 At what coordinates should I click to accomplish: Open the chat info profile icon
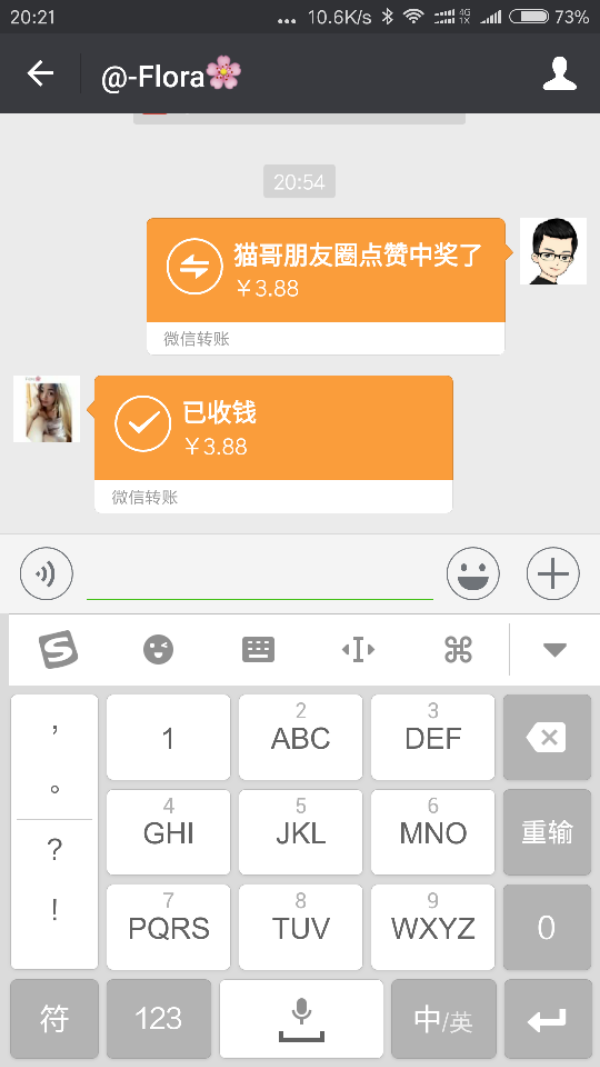(559, 73)
